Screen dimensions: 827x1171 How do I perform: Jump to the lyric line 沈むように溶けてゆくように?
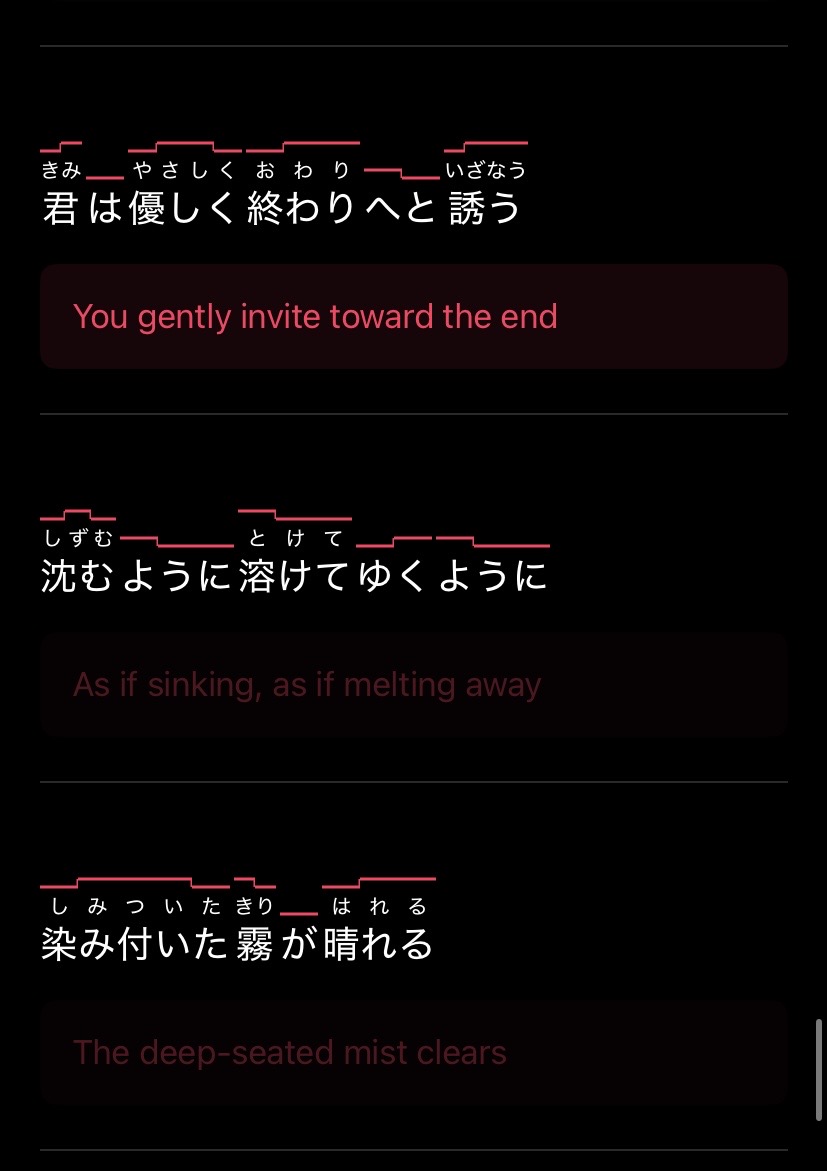[x=294, y=576]
